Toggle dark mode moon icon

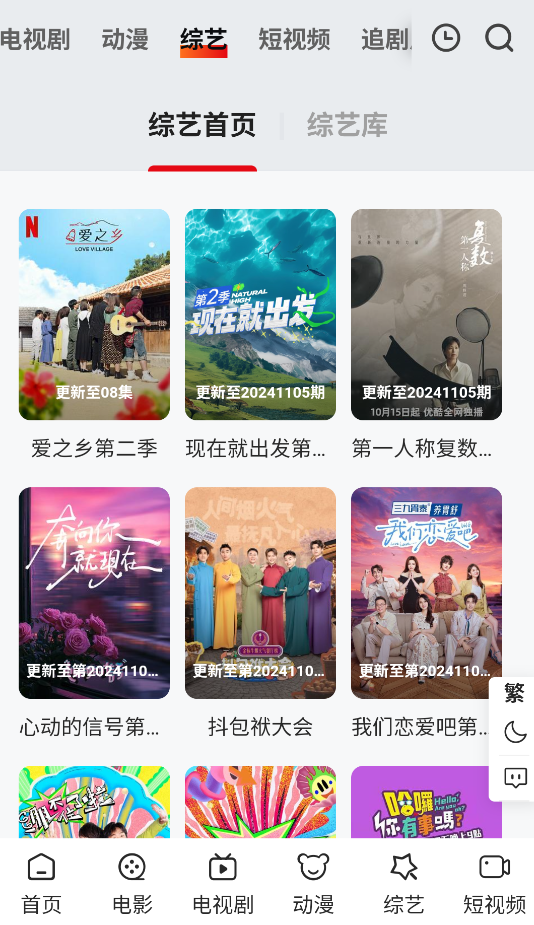pyautogui.click(x=515, y=732)
